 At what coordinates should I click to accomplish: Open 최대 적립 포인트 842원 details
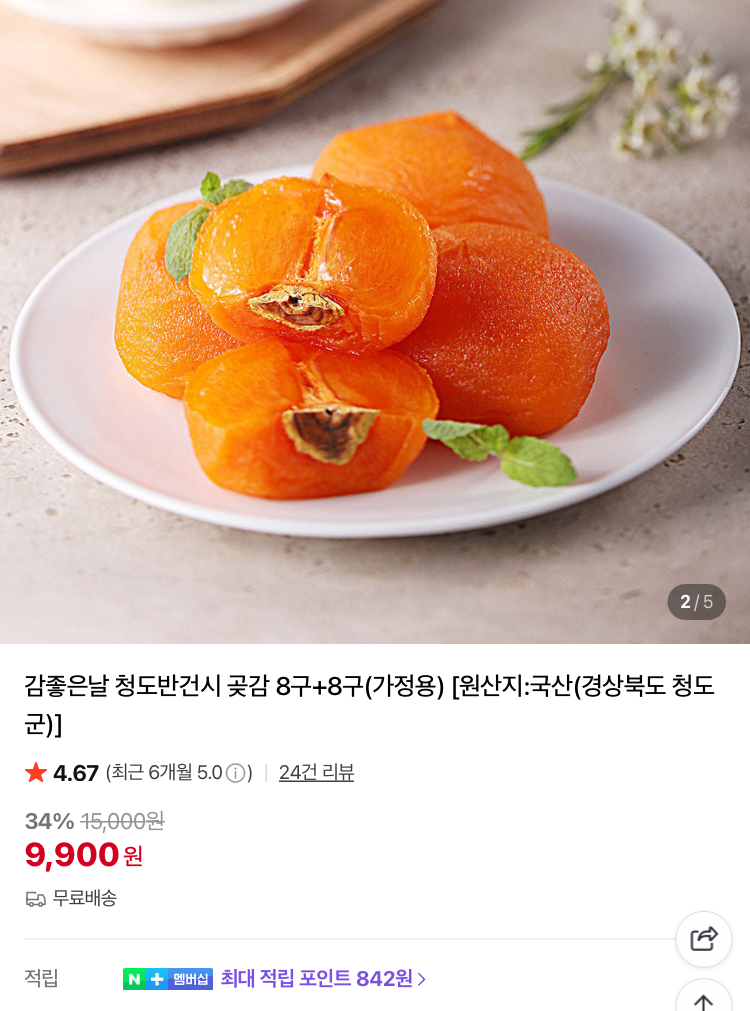click(x=323, y=979)
